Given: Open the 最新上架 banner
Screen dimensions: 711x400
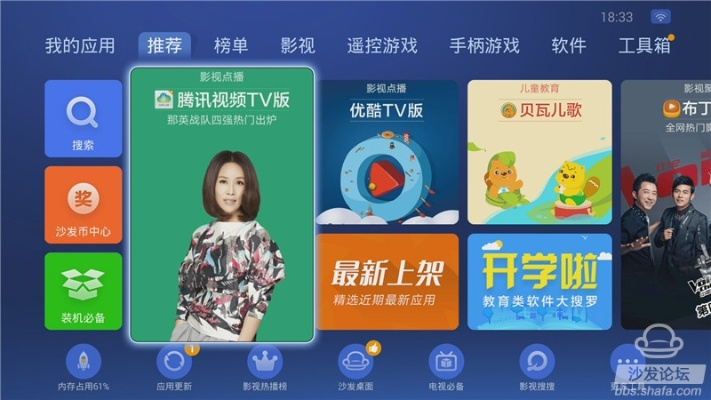Looking at the screenshot, I should 387,282.
